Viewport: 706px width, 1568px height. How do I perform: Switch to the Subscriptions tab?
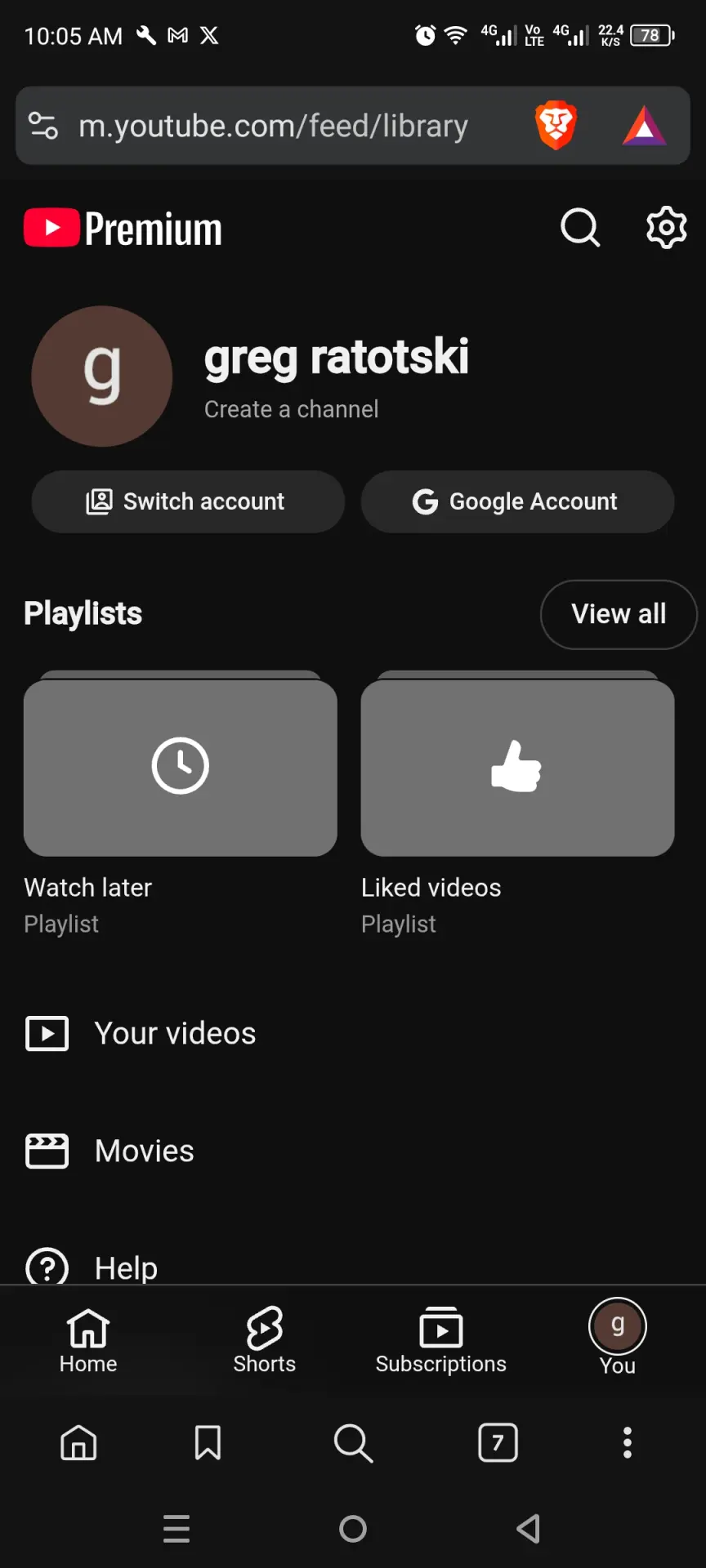tap(441, 1340)
